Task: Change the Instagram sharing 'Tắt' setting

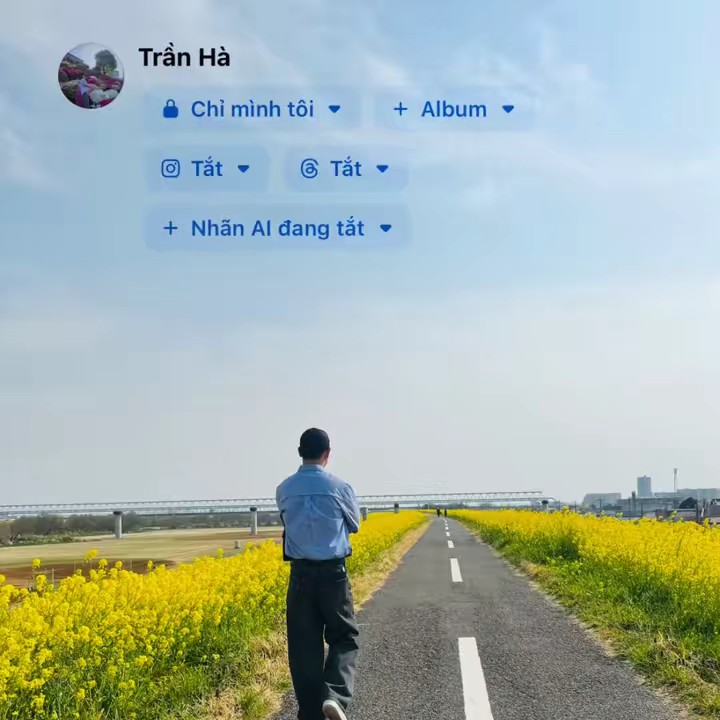Action: [x=206, y=169]
